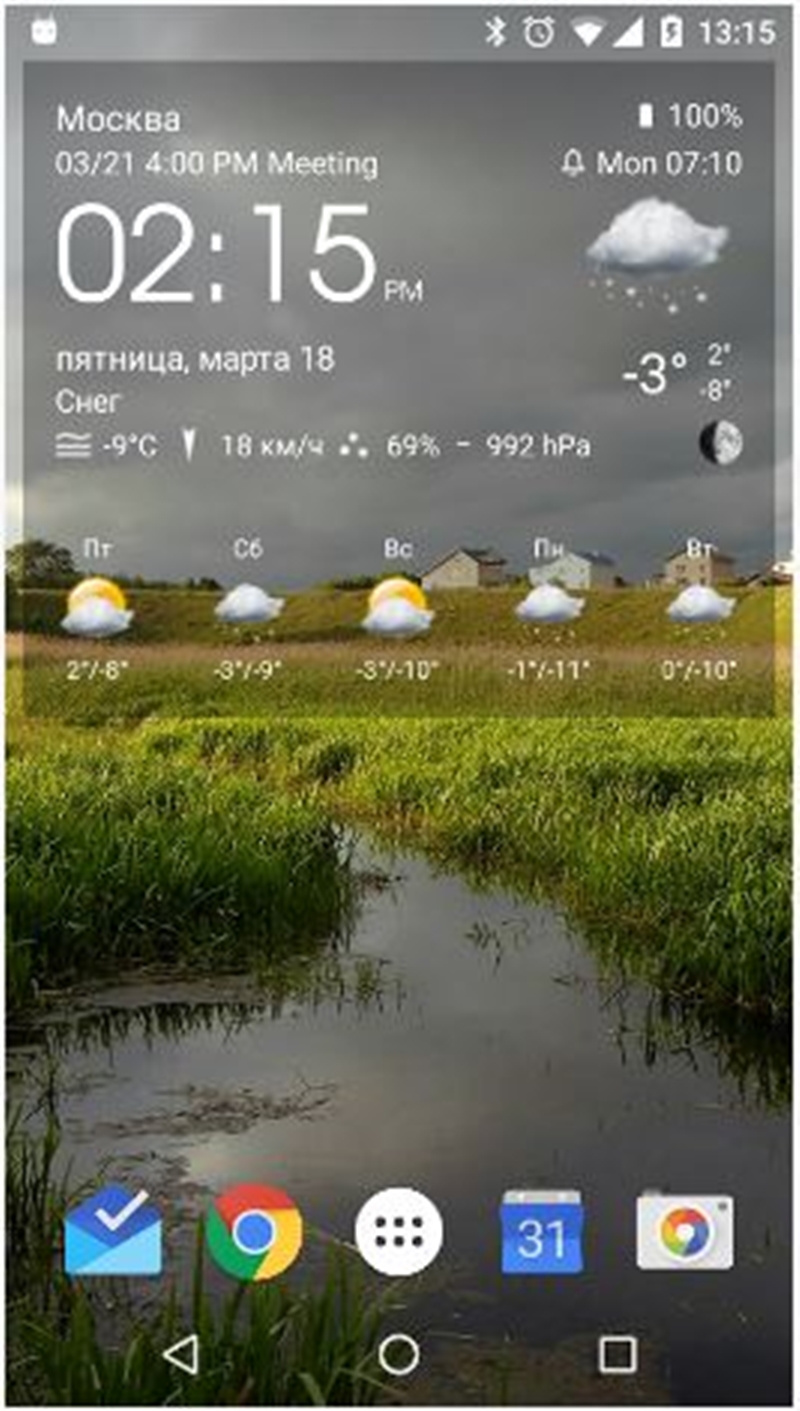The height and width of the screenshot is (1411, 800).
Task: Launch the Camera app
Action: pyautogui.click(x=685, y=1231)
